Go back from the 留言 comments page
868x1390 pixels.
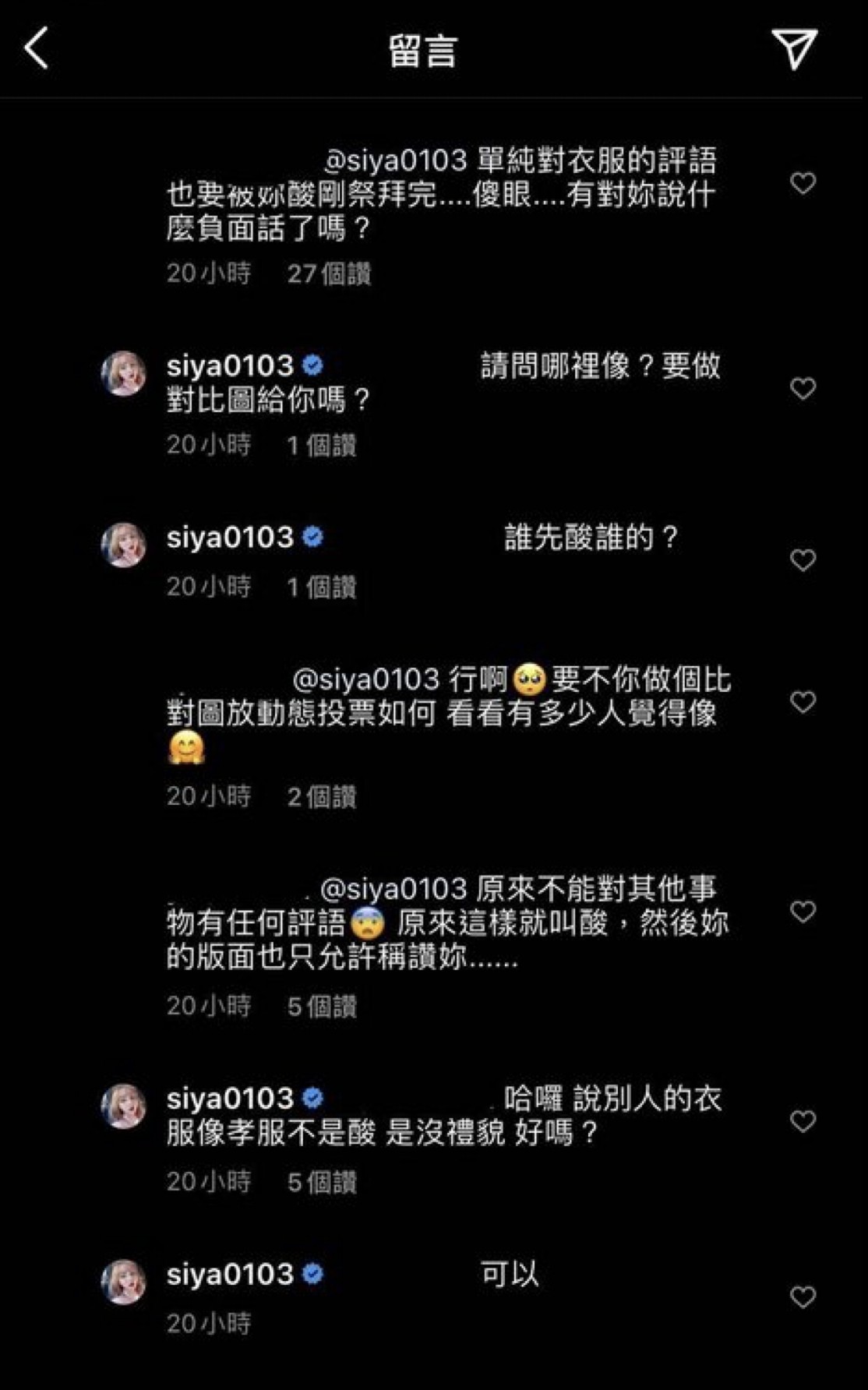37,48
